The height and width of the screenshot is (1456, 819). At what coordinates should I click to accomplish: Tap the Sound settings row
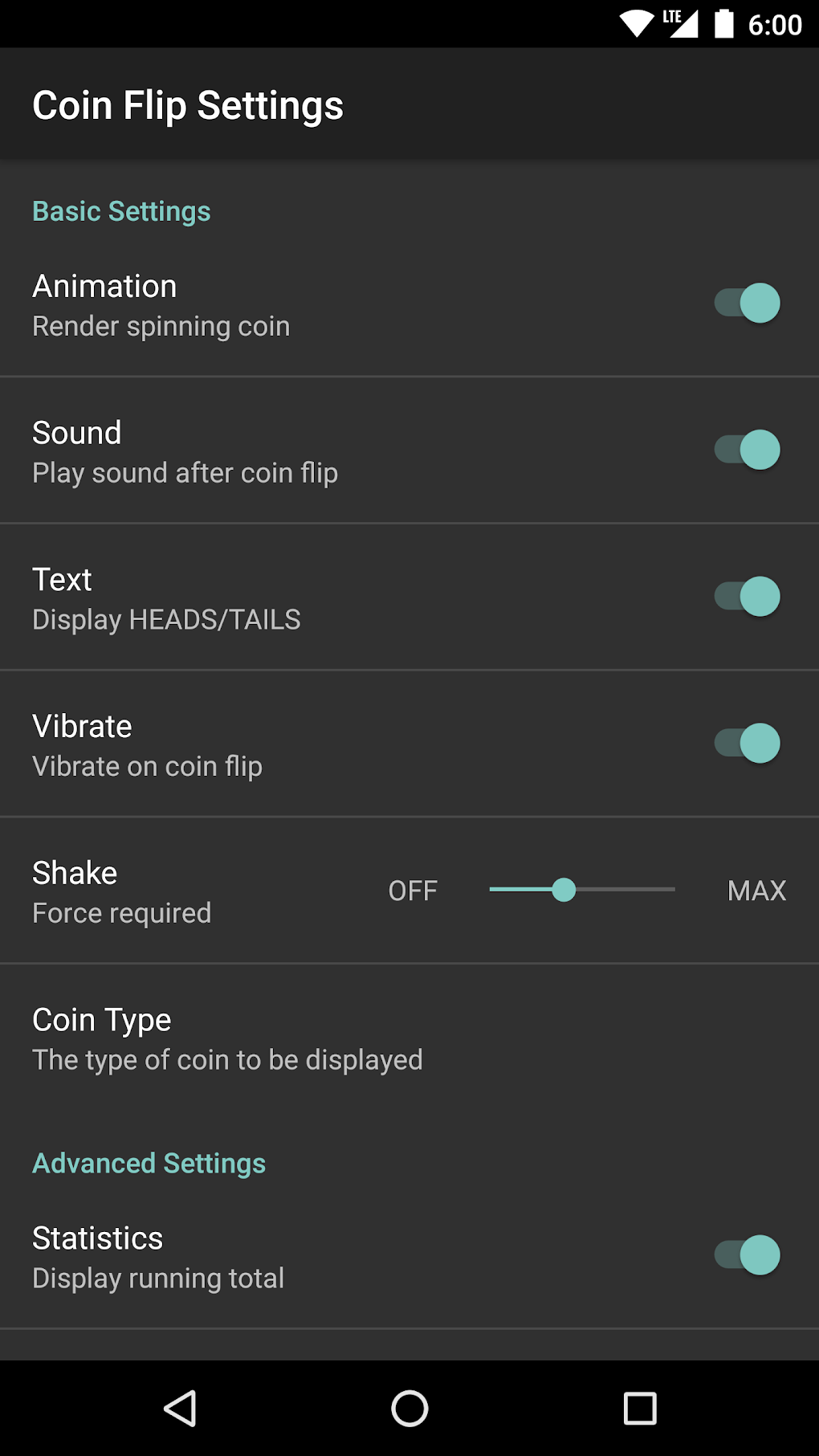[321, 450]
